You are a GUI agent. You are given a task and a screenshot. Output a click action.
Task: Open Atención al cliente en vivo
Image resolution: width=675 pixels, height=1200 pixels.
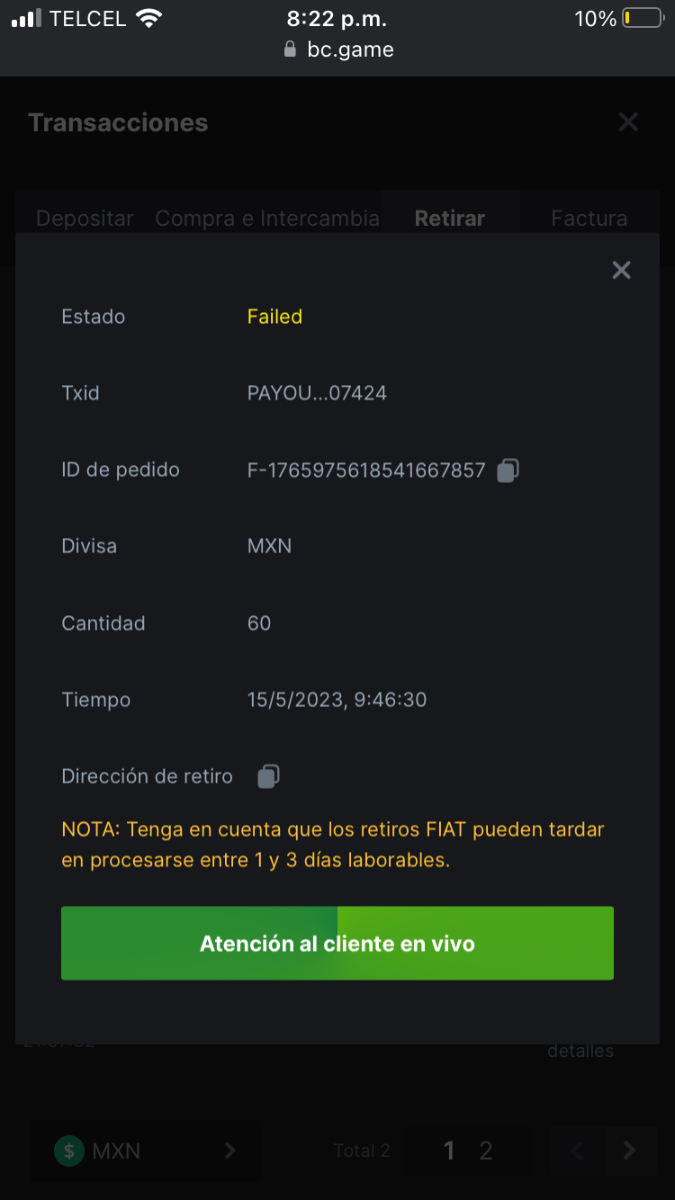point(337,943)
